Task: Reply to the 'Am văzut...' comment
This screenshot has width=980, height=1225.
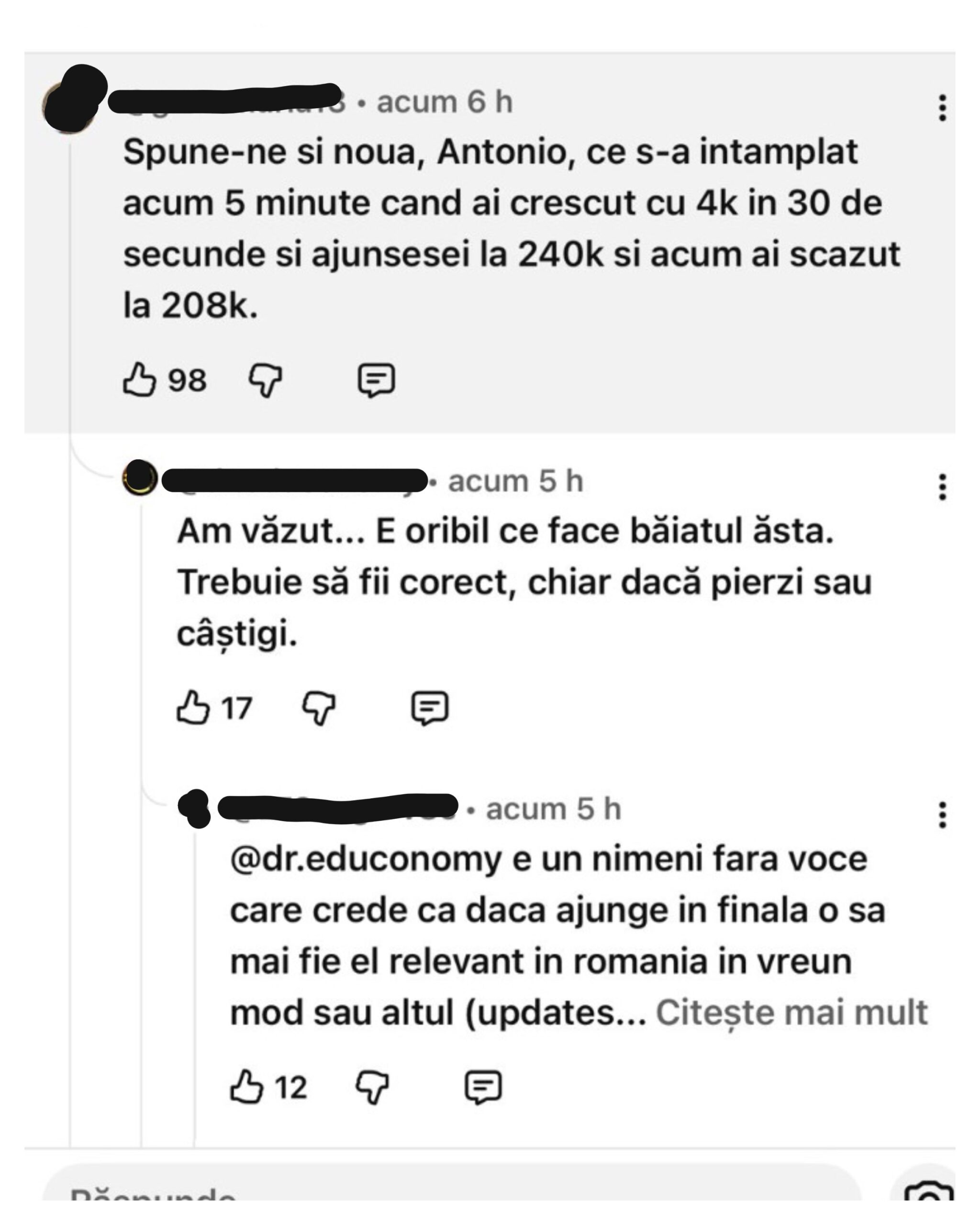Action: point(430,707)
